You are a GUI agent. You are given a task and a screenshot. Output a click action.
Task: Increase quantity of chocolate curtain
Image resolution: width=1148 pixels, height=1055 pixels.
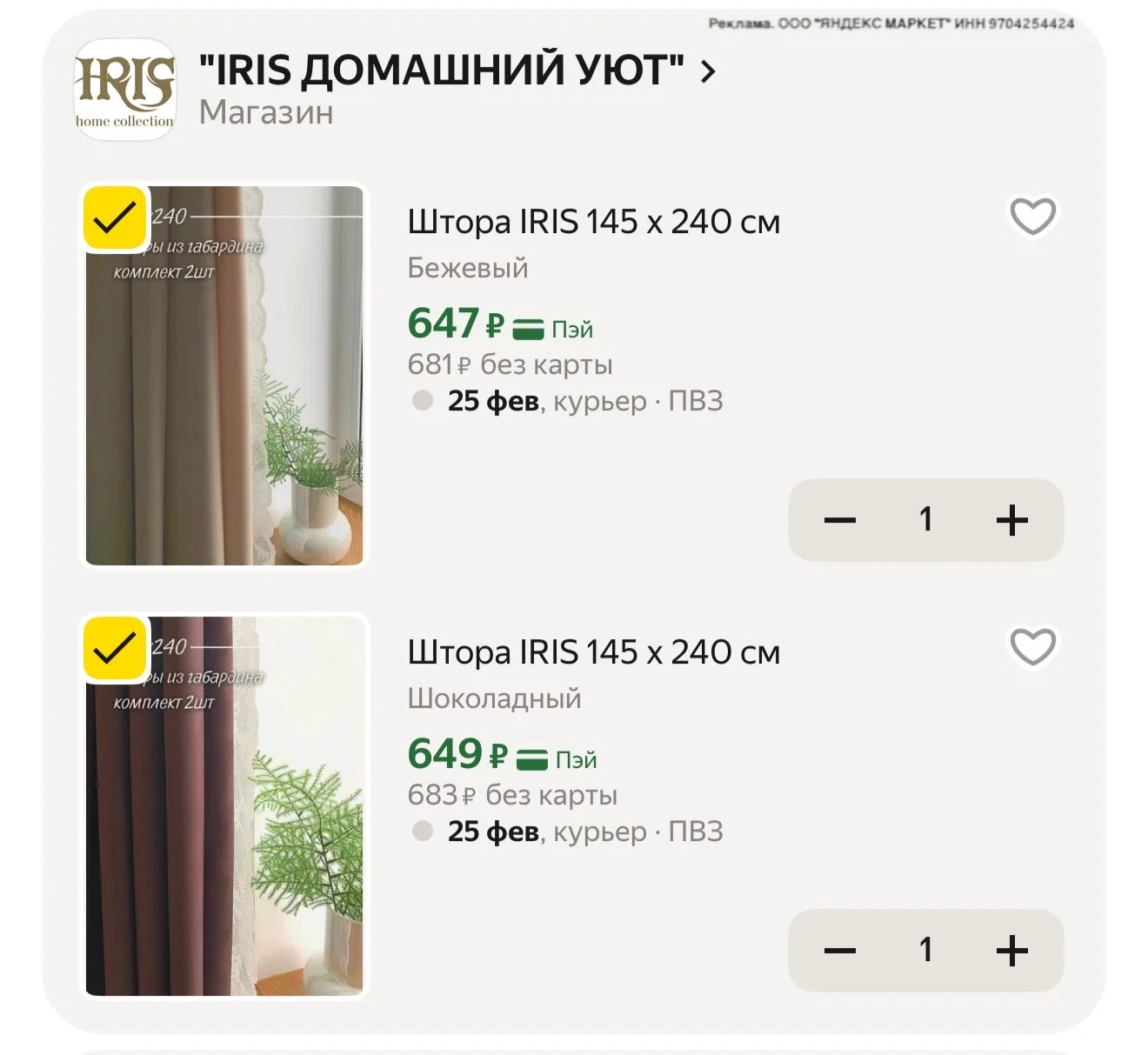tap(1011, 951)
